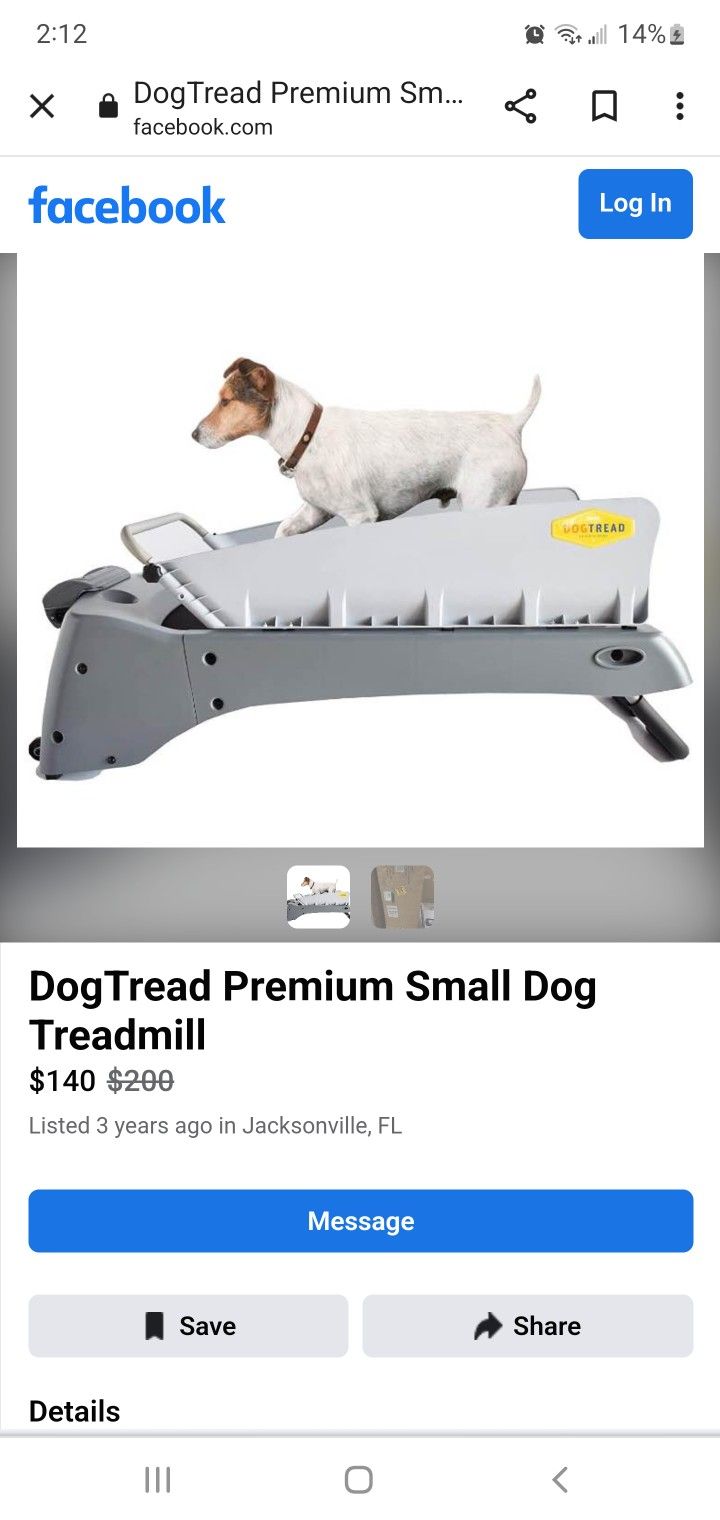The height and width of the screenshot is (1520, 720).
Task: Bookmark this page in the browser
Action: pyautogui.click(x=604, y=106)
